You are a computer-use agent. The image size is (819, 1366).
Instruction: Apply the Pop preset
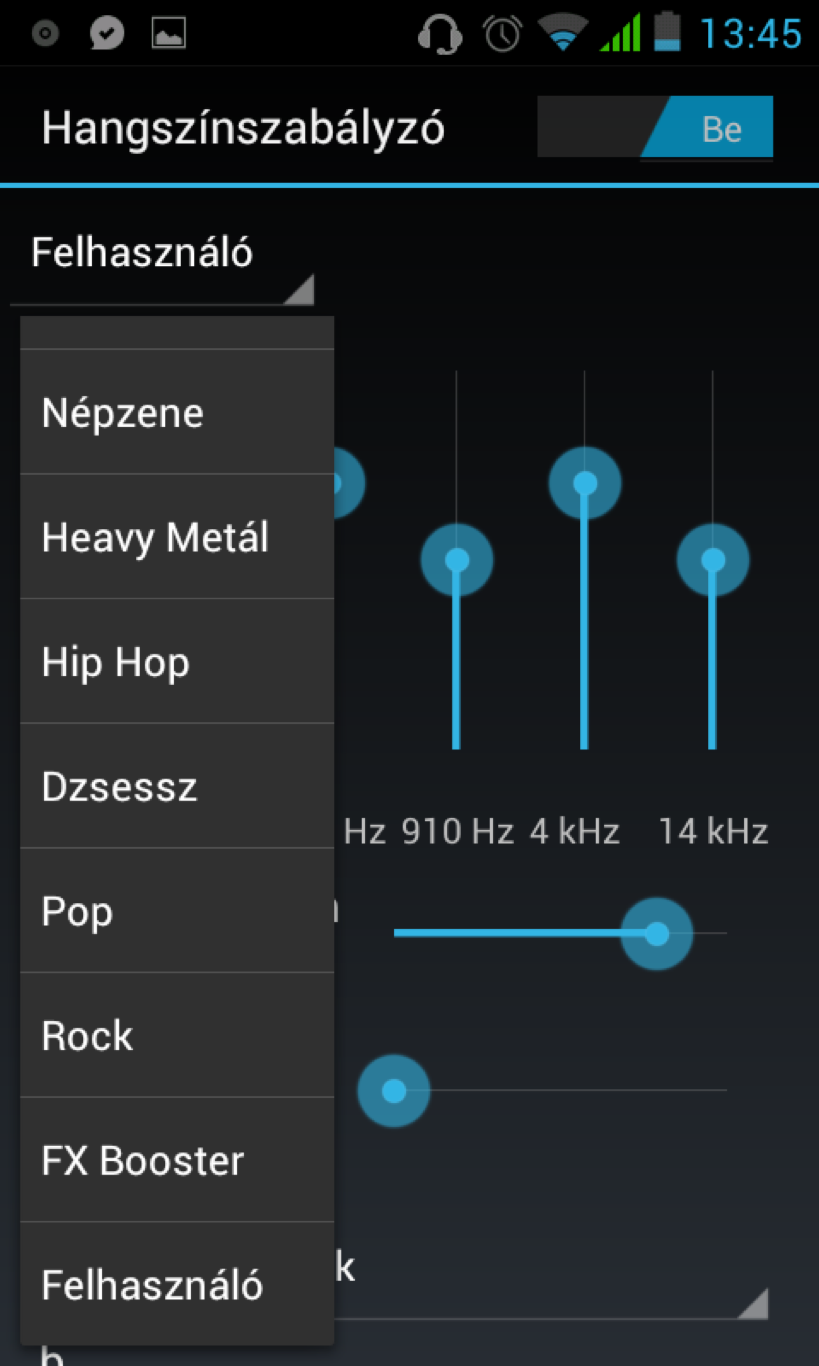[176, 911]
